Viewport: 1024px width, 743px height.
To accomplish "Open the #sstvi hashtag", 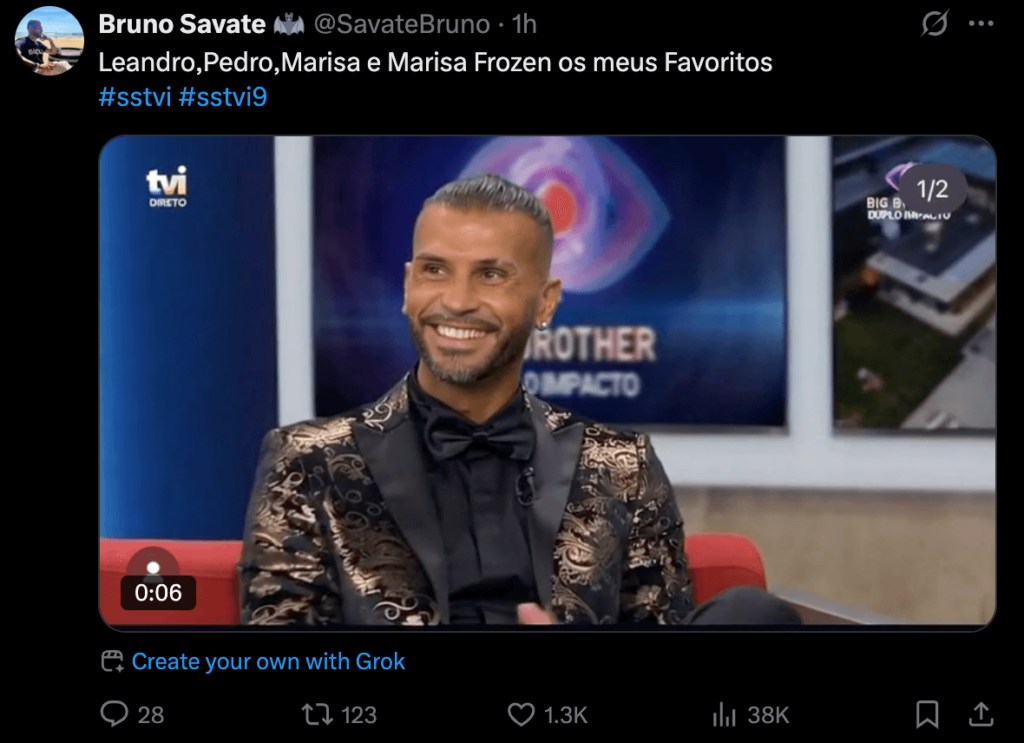I will tap(134, 97).
